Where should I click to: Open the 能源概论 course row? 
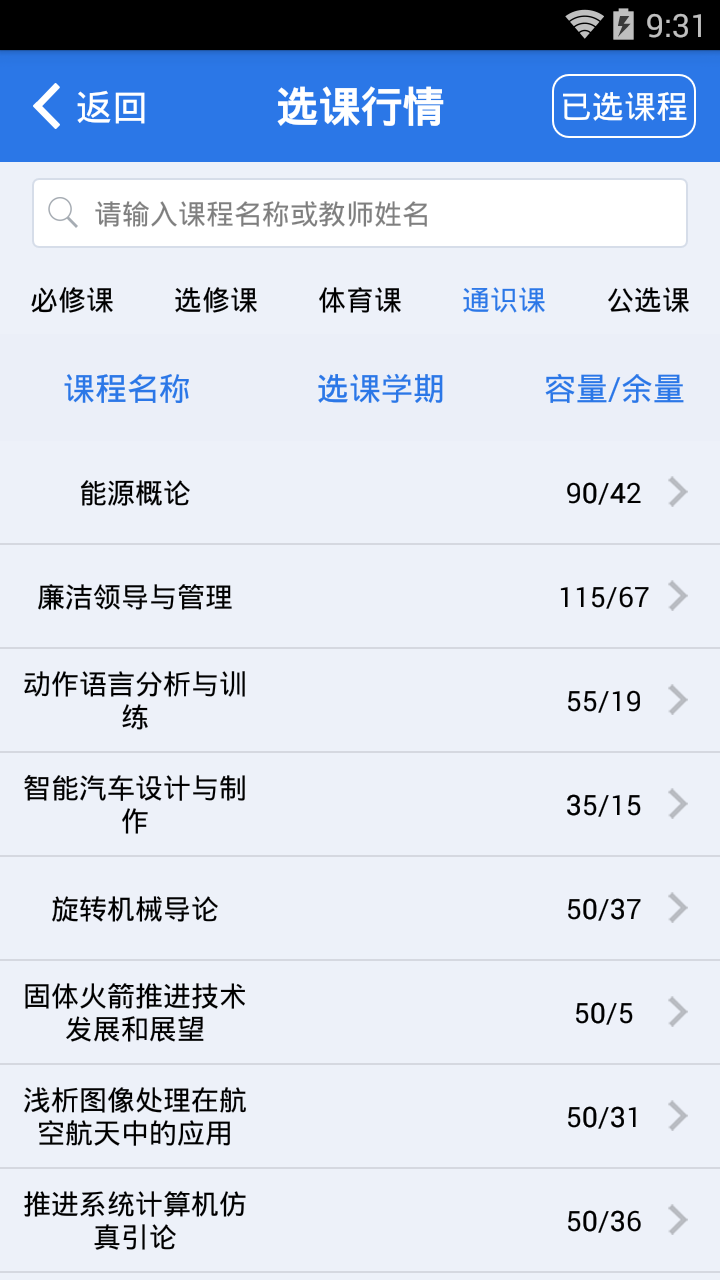360,493
